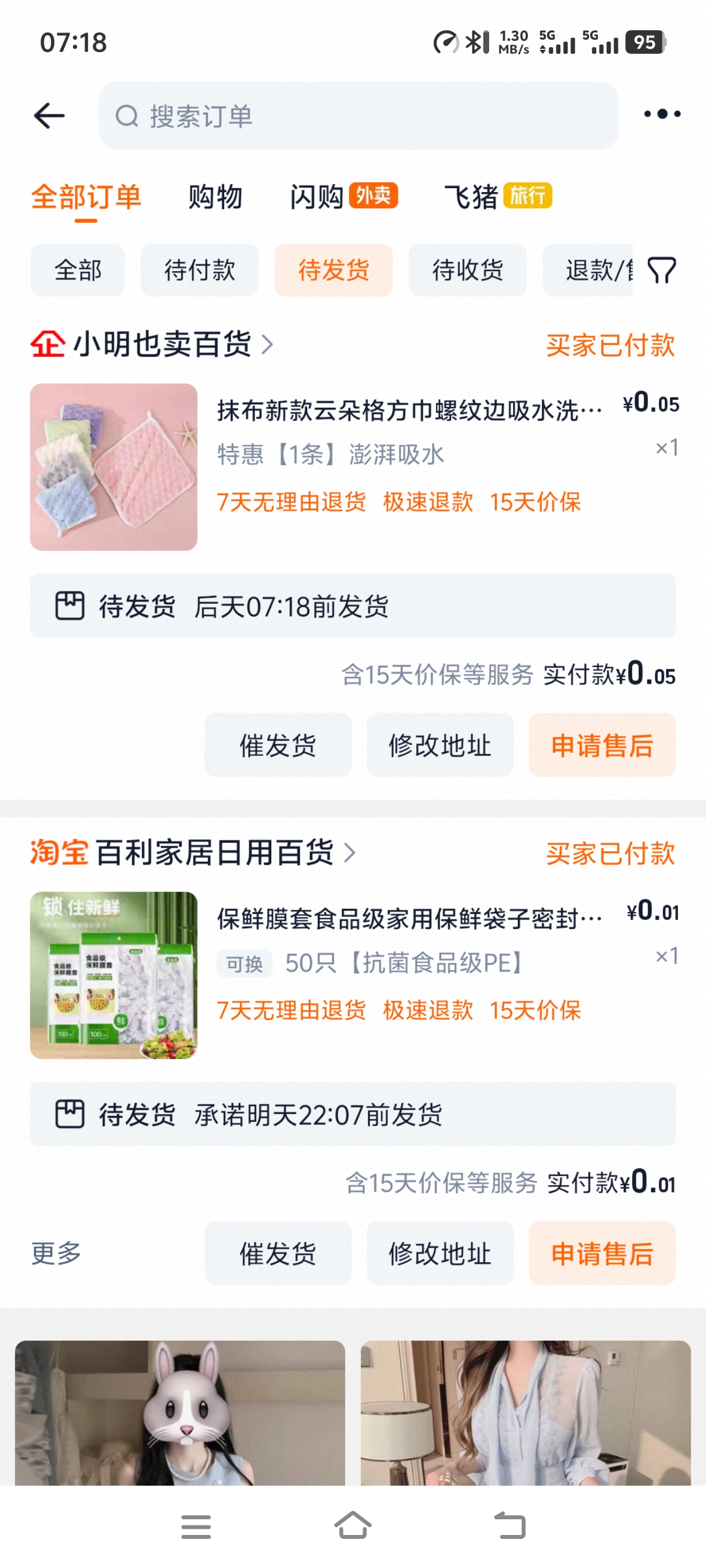Select the 待付款 filter chip
This screenshot has height=1568, width=706.
pyautogui.click(x=199, y=270)
